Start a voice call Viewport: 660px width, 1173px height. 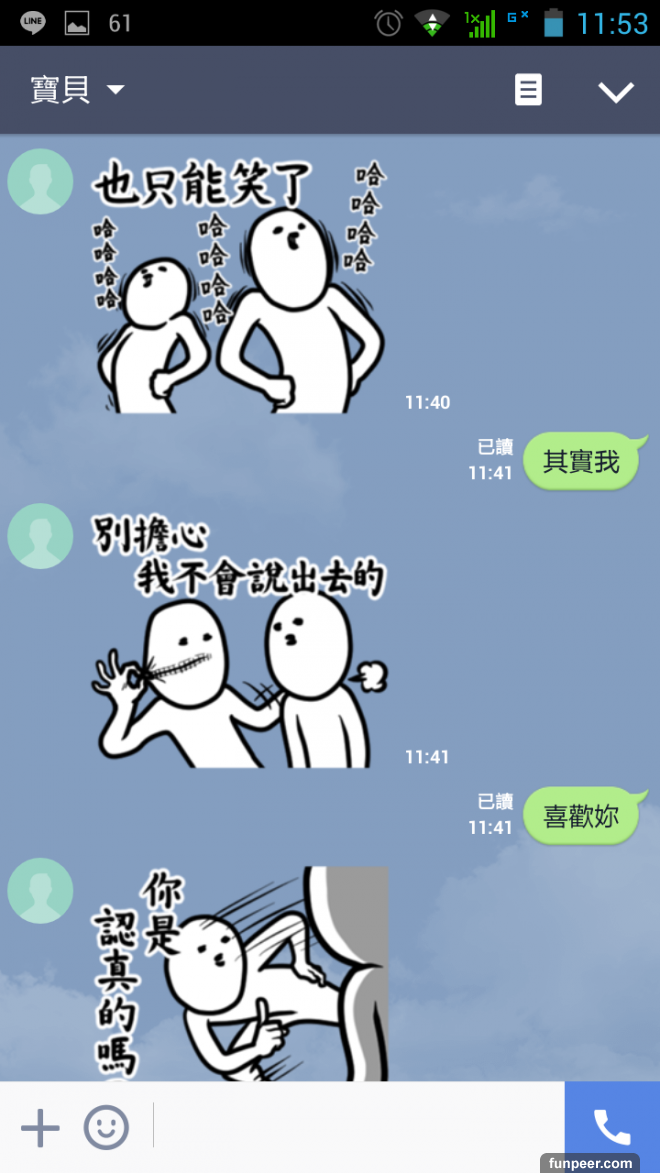(611, 1127)
